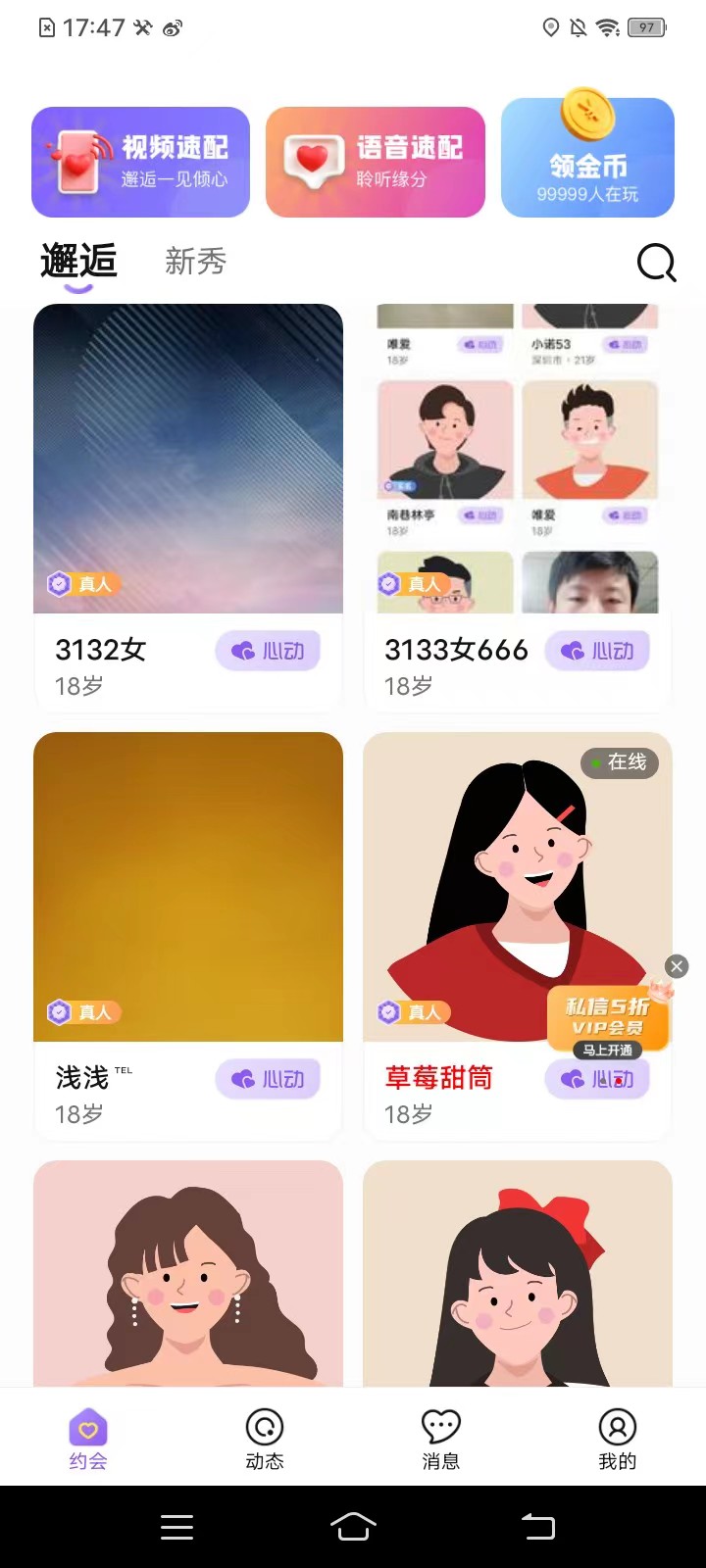This screenshot has width=706, height=1568.
Task: Send 心动 to 浅浅
Action: point(268,1079)
